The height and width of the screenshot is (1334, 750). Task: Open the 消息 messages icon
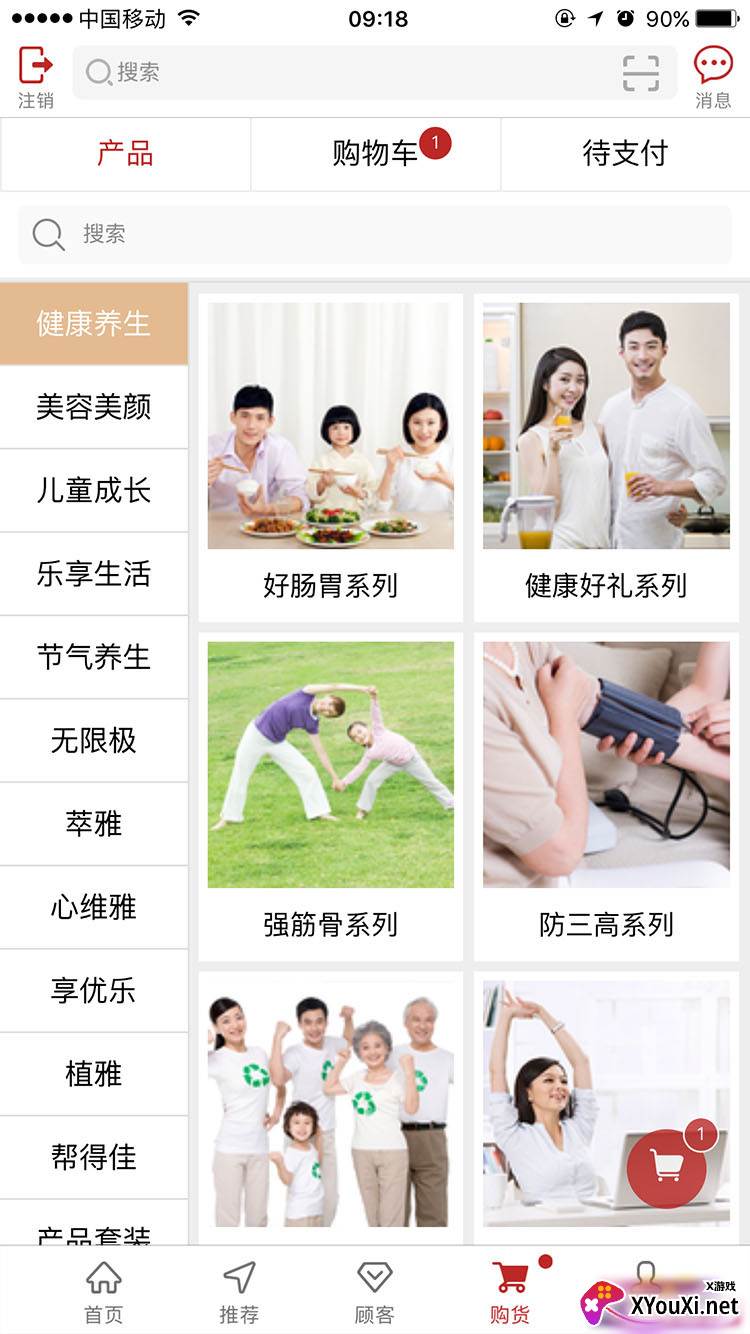click(x=713, y=66)
